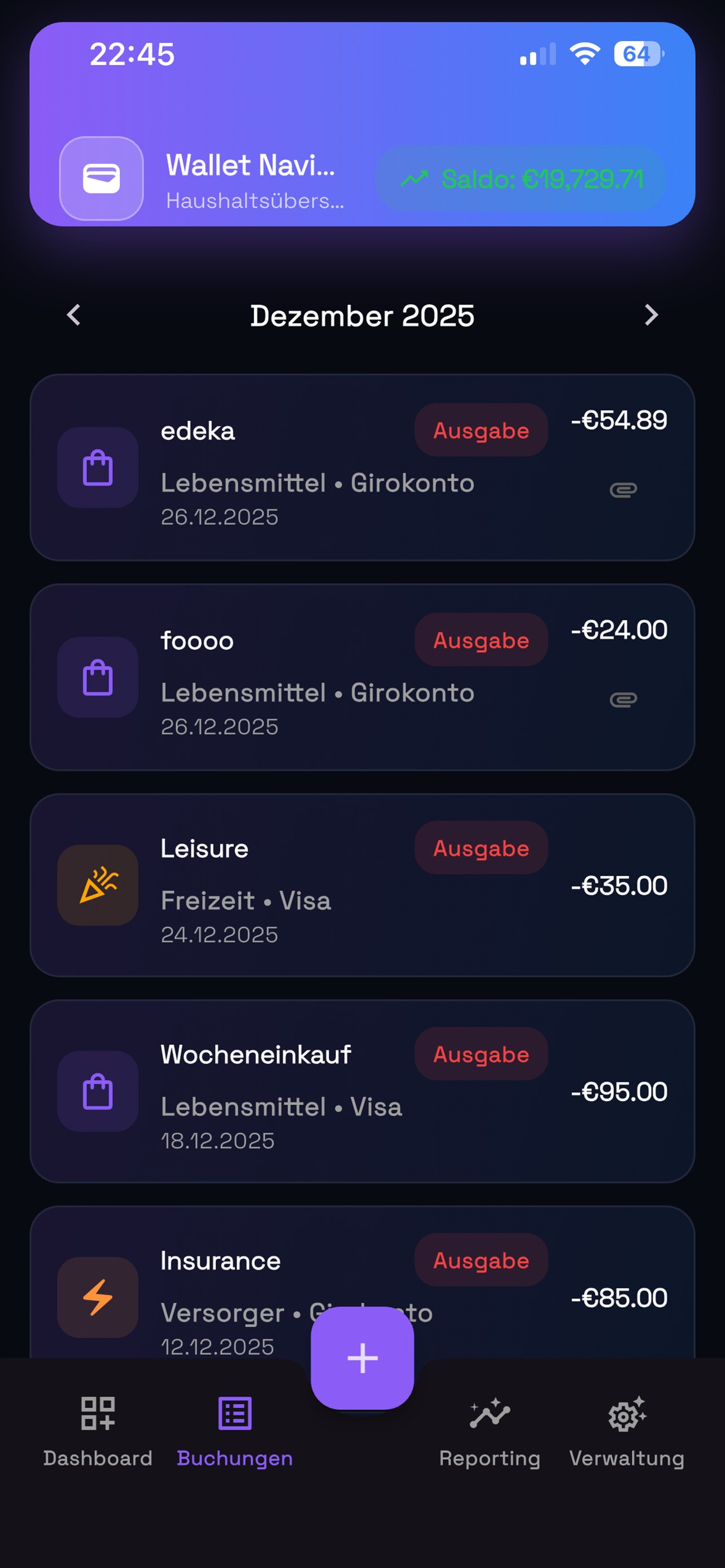725x1568 pixels.
Task: Go to next month with right chevron
Action: [652, 315]
